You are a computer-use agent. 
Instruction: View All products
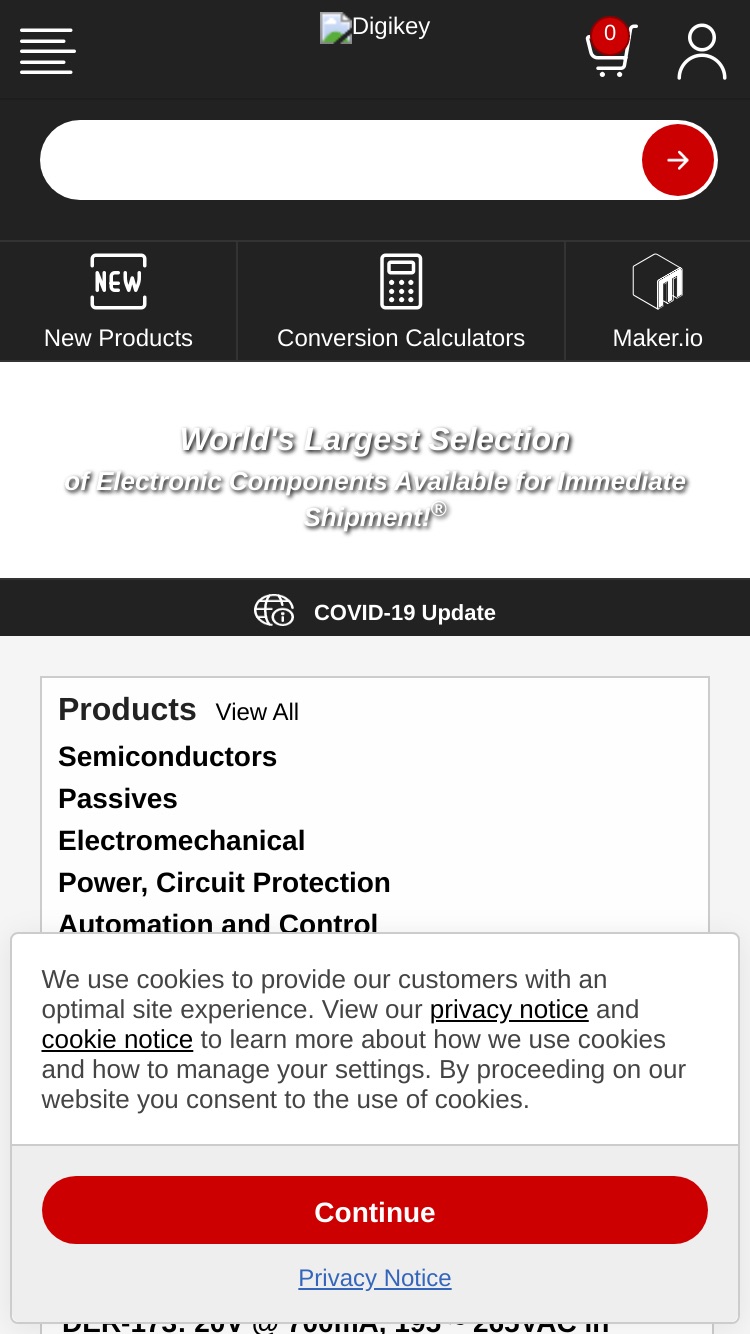coord(257,712)
